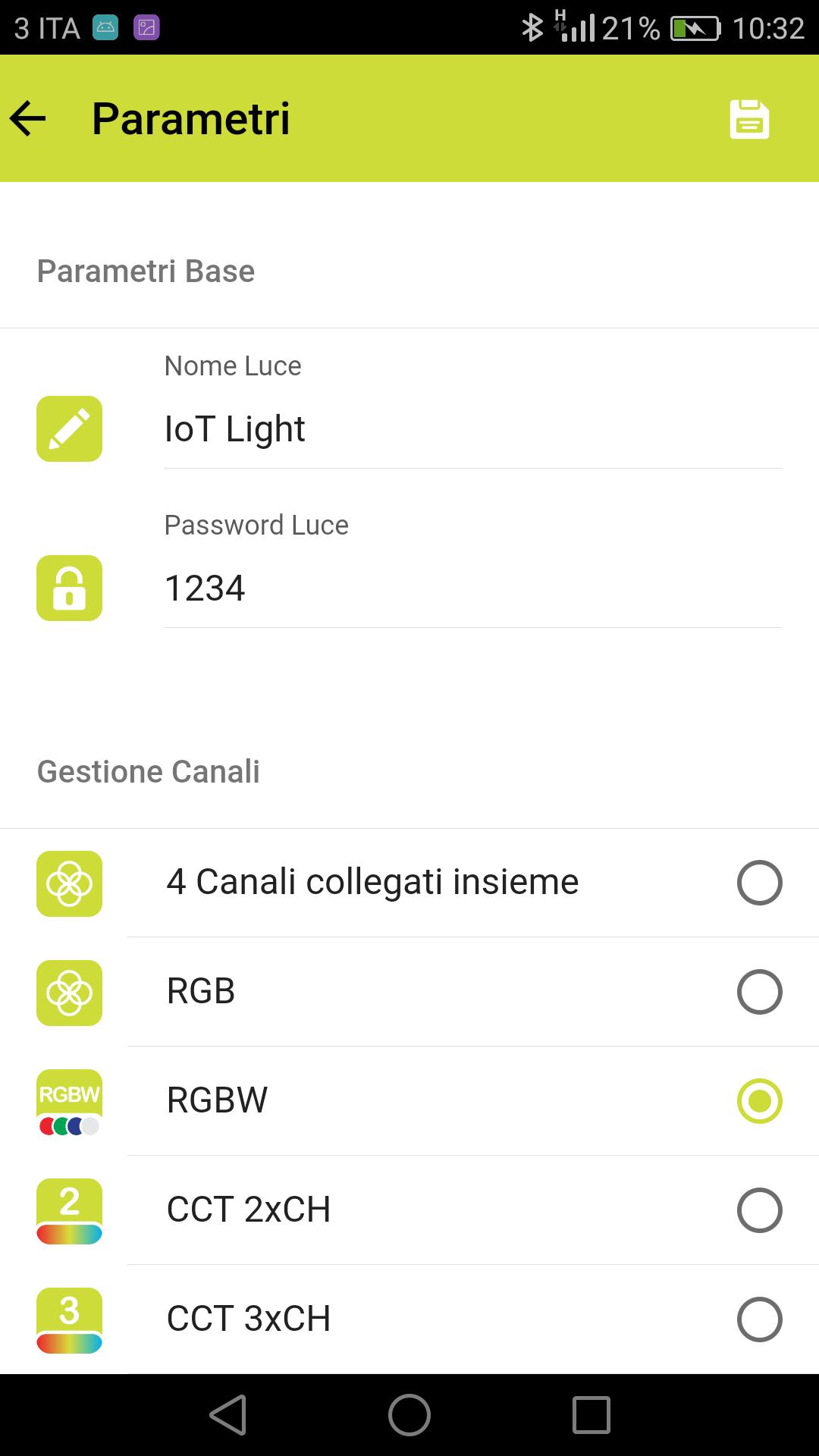The image size is (819, 1456).
Task: Select the RGB channel mode radio button
Action: tap(760, 992)
